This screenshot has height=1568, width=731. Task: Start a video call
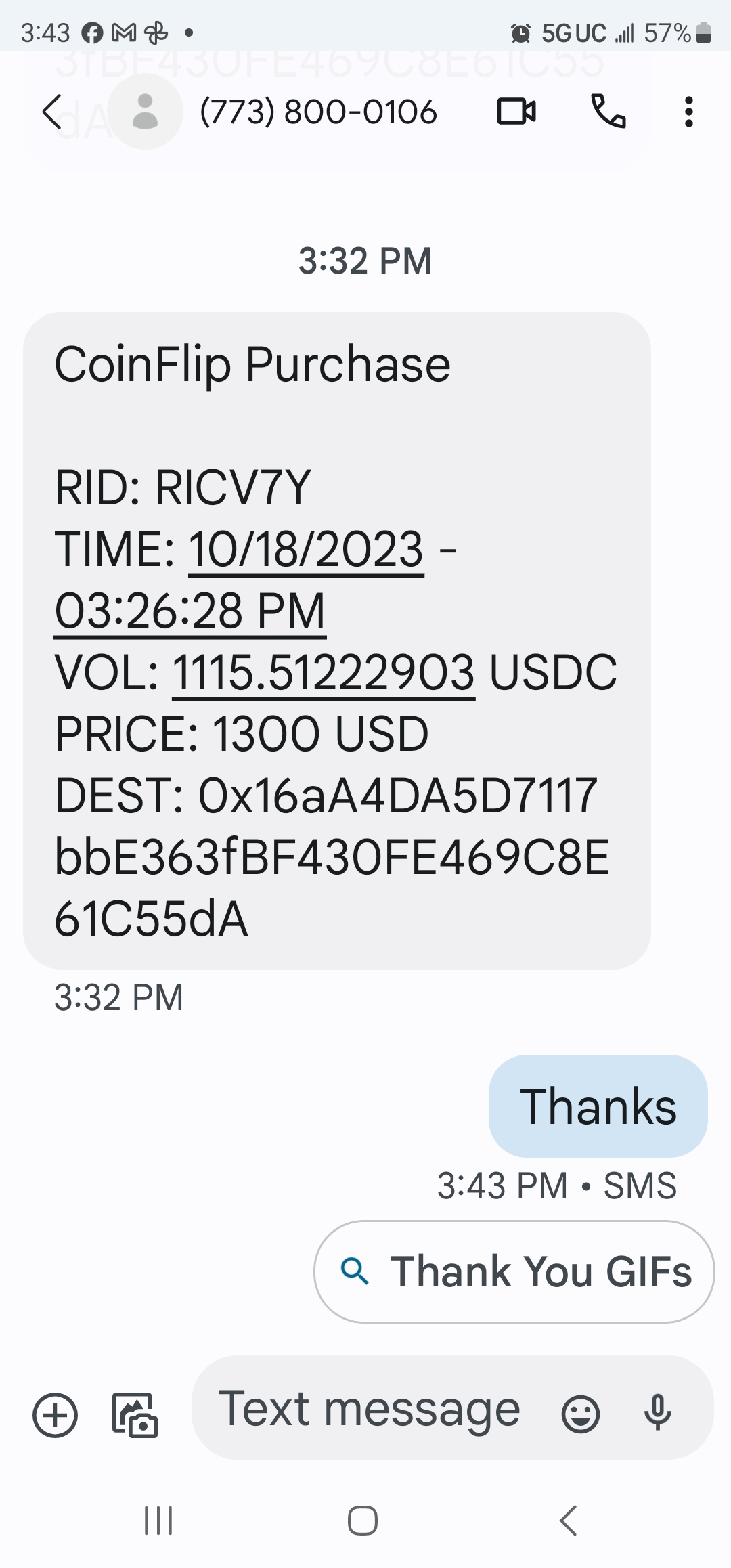(x=516, y=112)
